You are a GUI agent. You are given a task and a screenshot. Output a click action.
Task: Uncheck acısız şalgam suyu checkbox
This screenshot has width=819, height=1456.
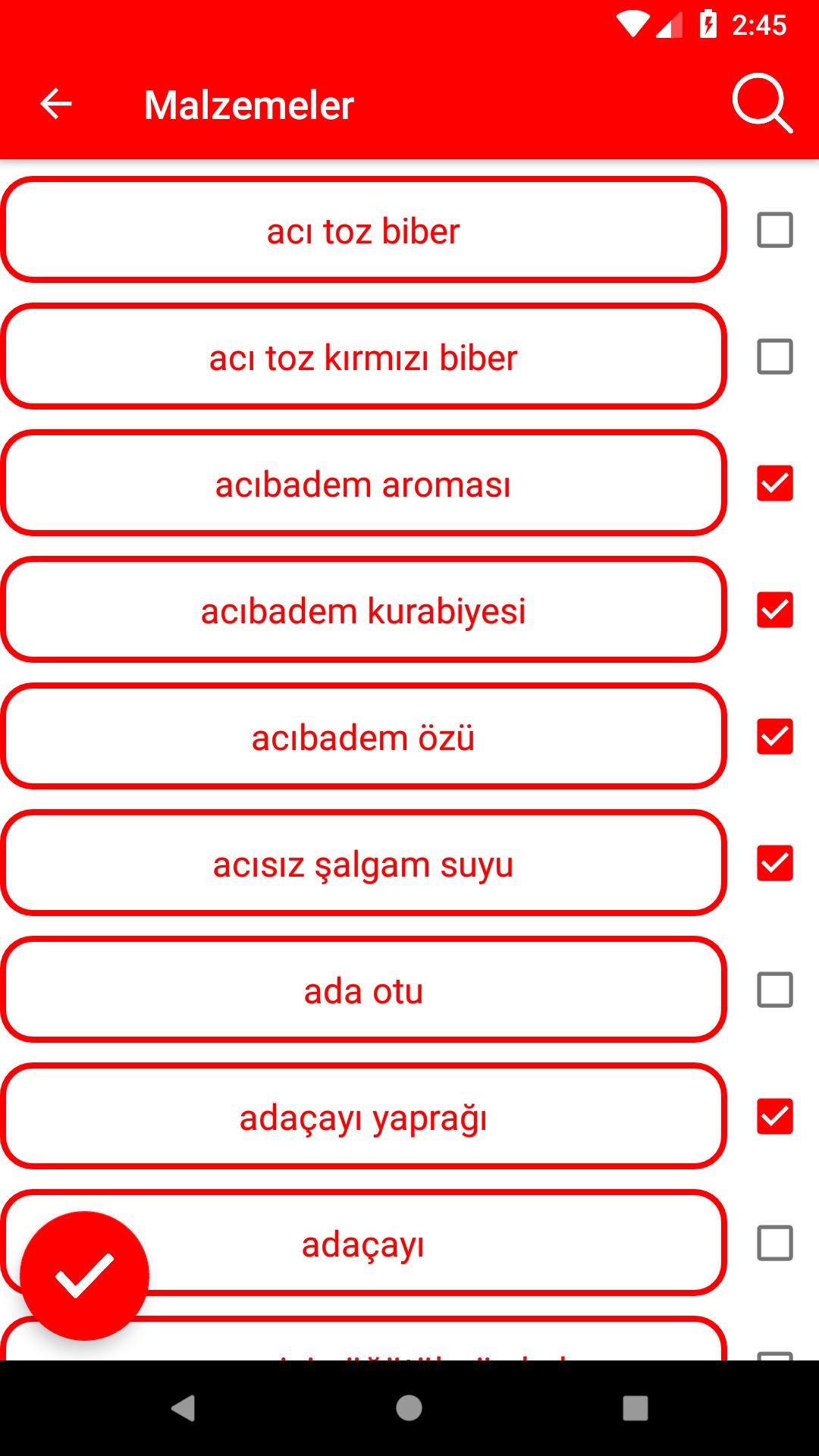pyautogui.click(x=773, y=862)
